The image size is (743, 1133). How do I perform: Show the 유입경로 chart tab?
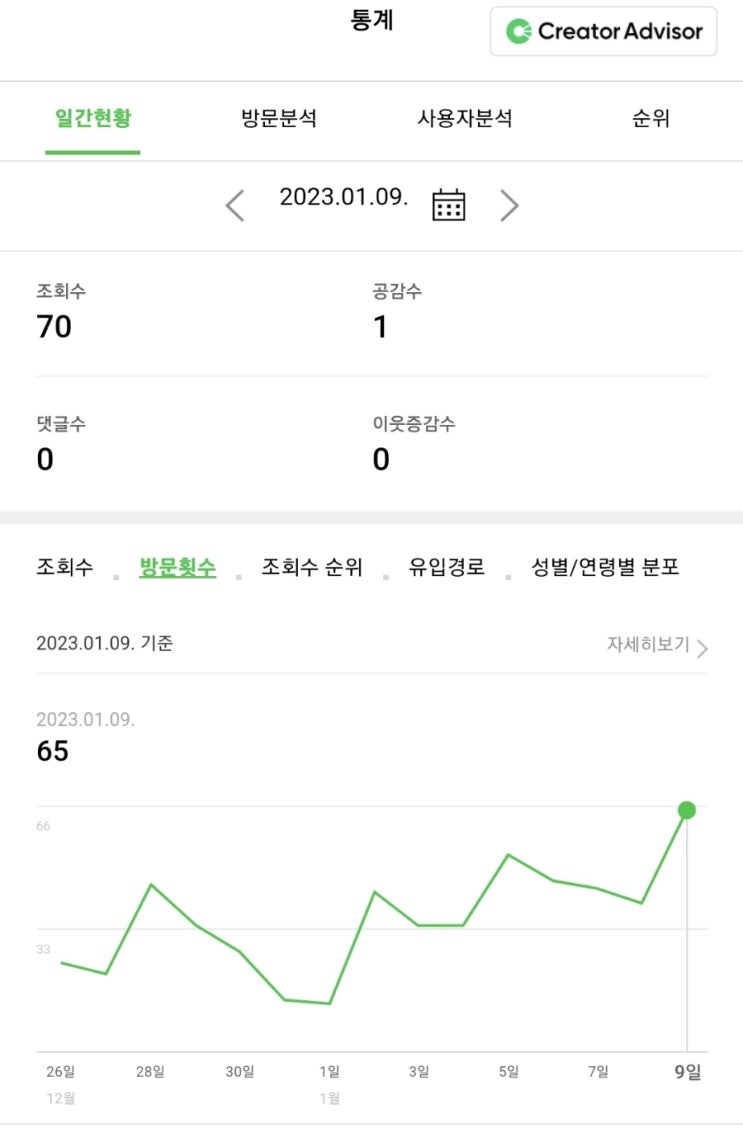point(447,567)
